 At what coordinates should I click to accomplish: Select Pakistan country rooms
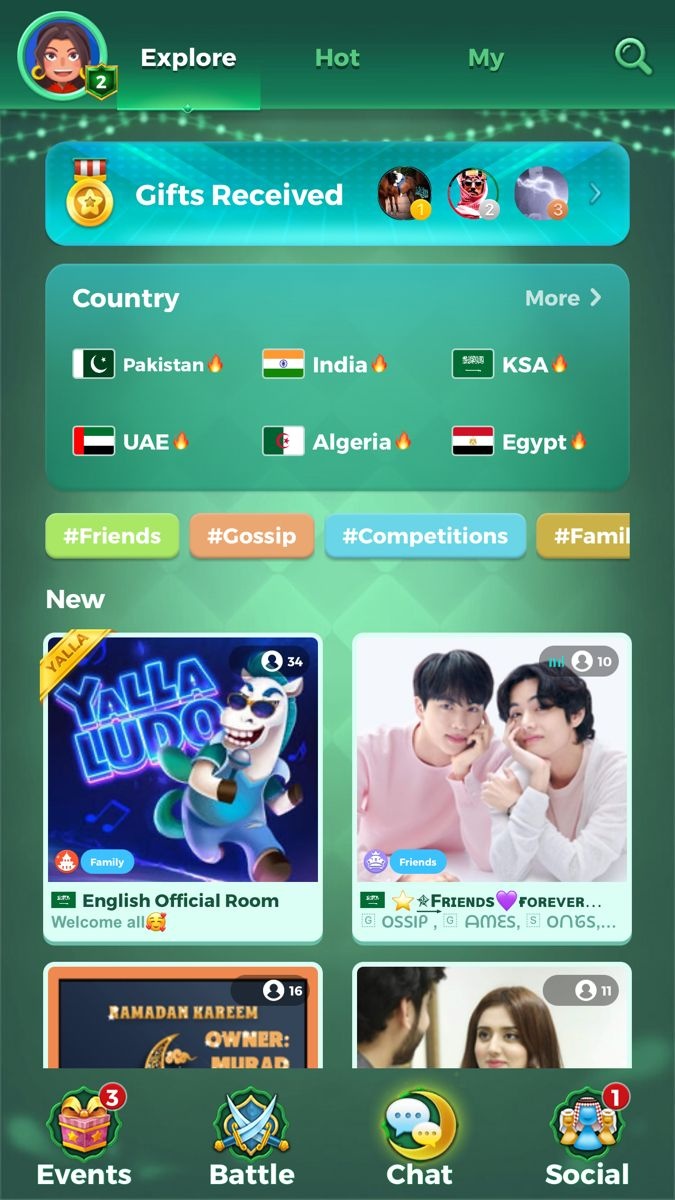pos(148,364)
